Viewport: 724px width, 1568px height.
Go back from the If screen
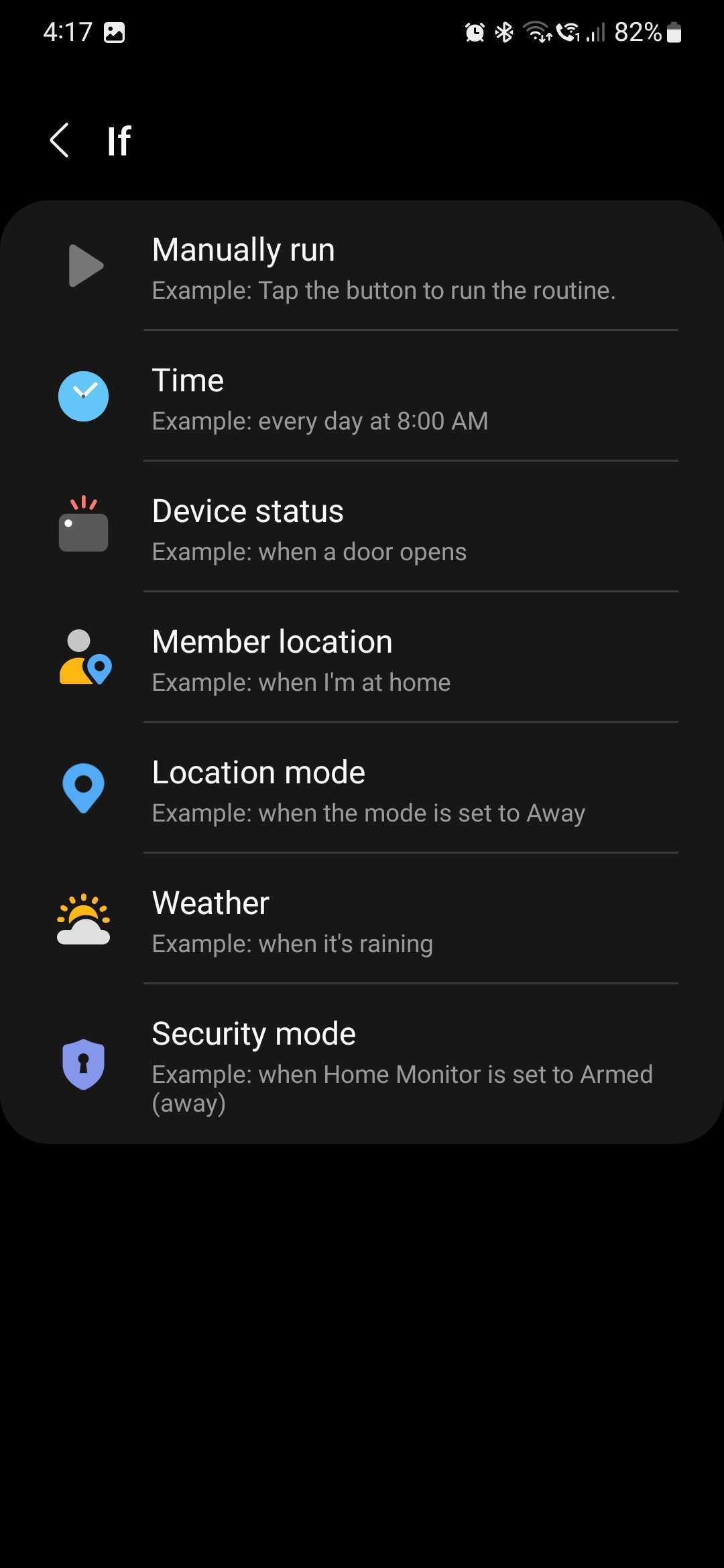click(x=60, y=140)
